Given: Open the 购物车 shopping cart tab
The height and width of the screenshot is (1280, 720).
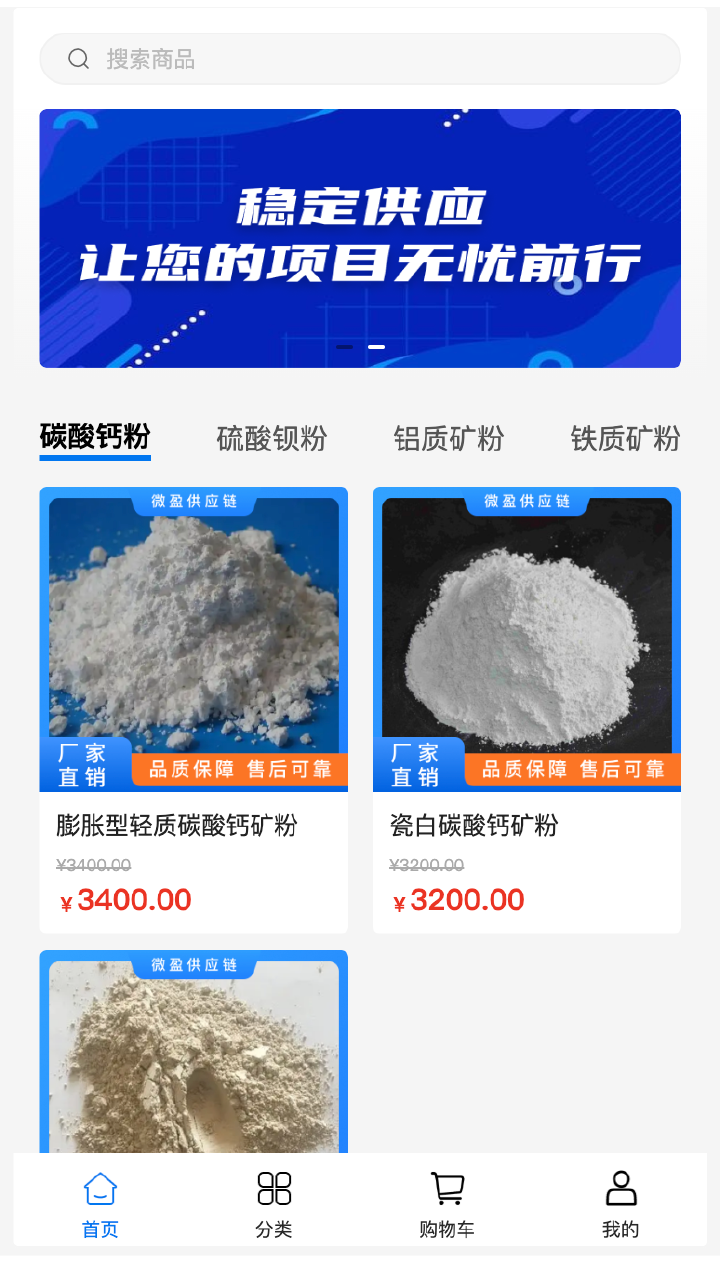Looking at the screenshot, I should (447, 1204).
